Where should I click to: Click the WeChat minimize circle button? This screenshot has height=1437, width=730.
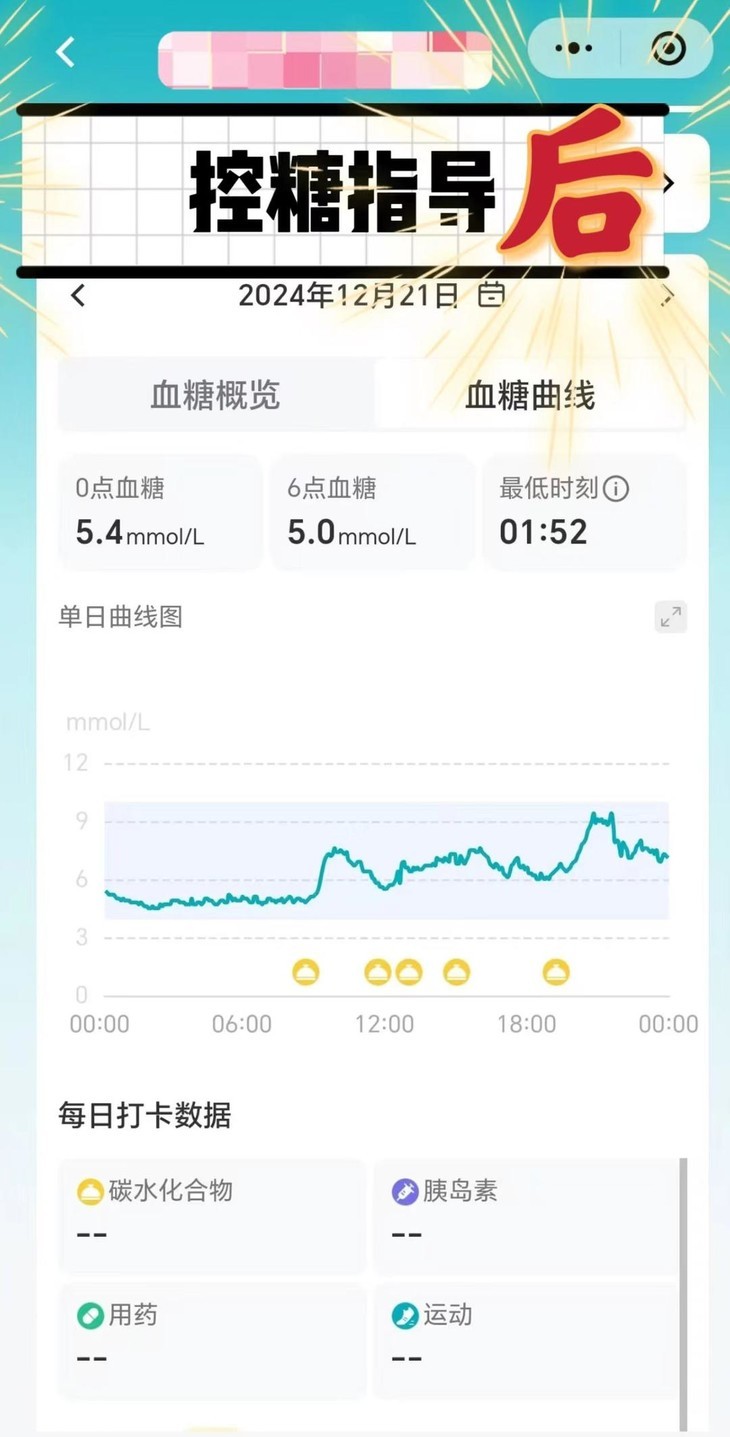(x=667, y=48)
